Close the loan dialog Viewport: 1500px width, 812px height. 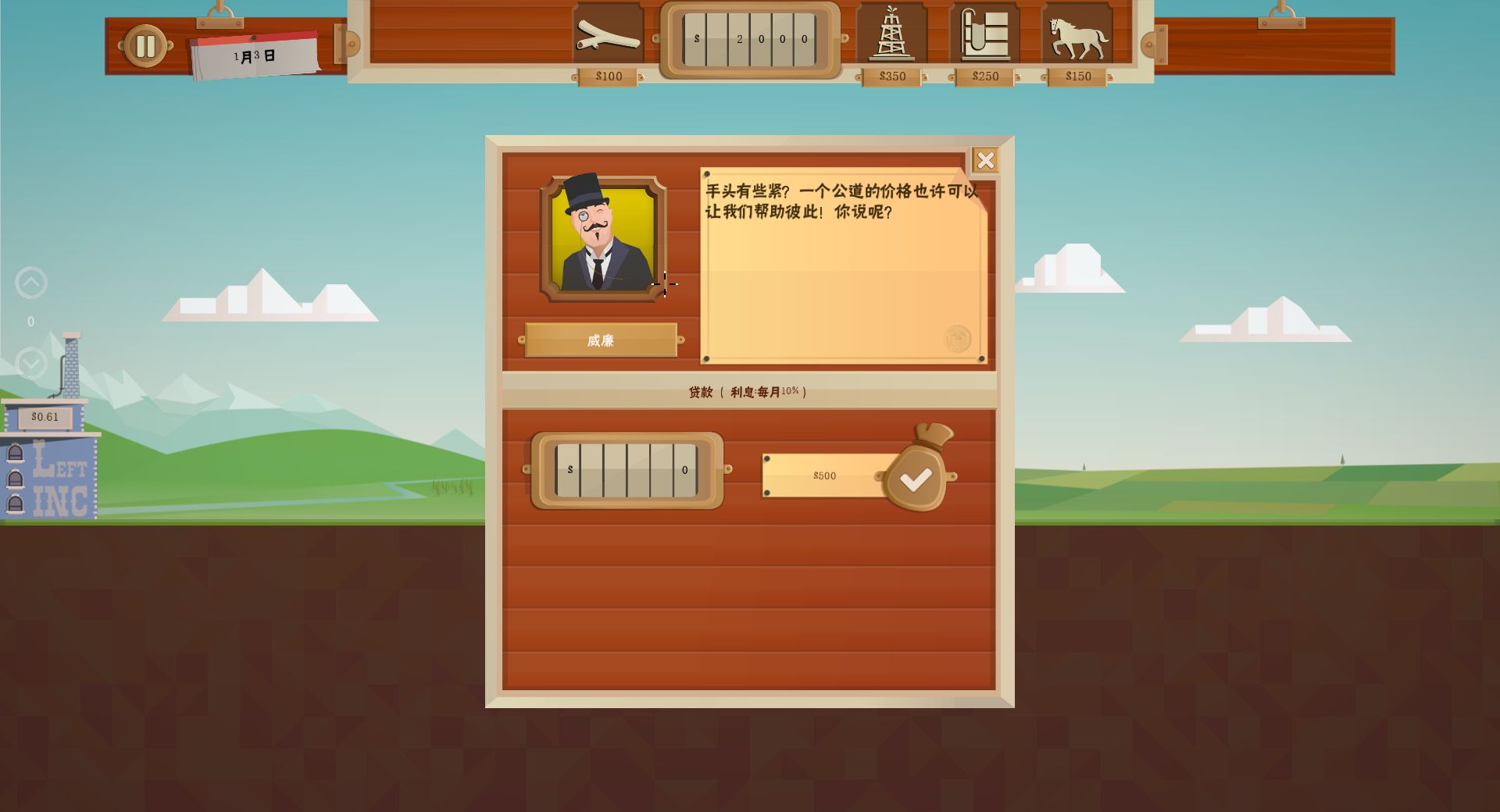click(x=985, y=160)
